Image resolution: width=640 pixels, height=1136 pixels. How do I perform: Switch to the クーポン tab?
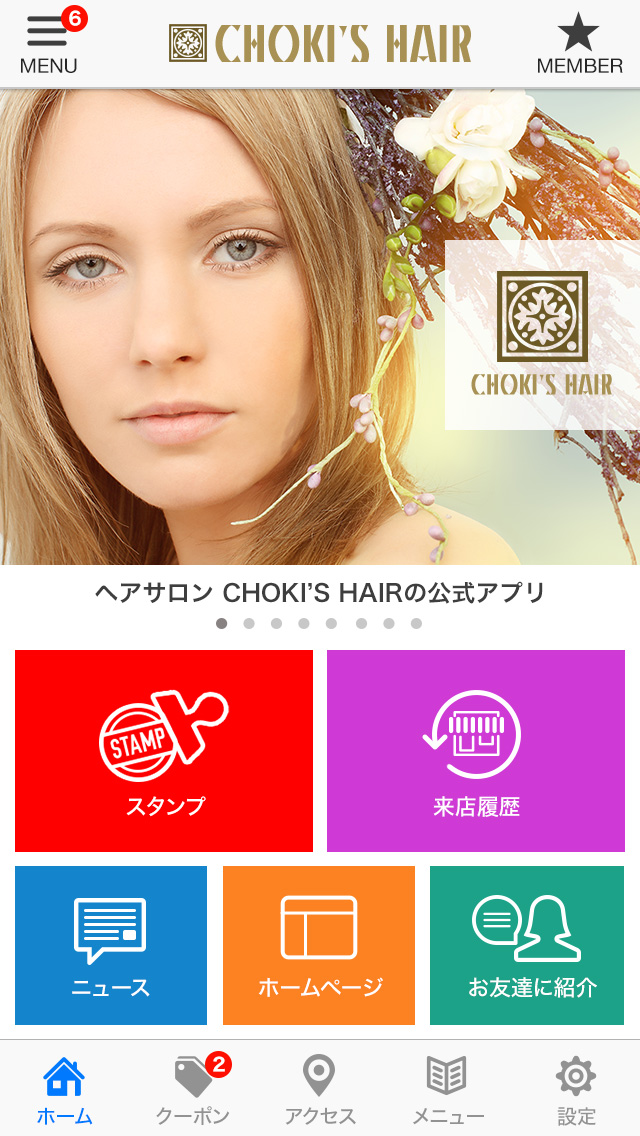(193, 1089)
